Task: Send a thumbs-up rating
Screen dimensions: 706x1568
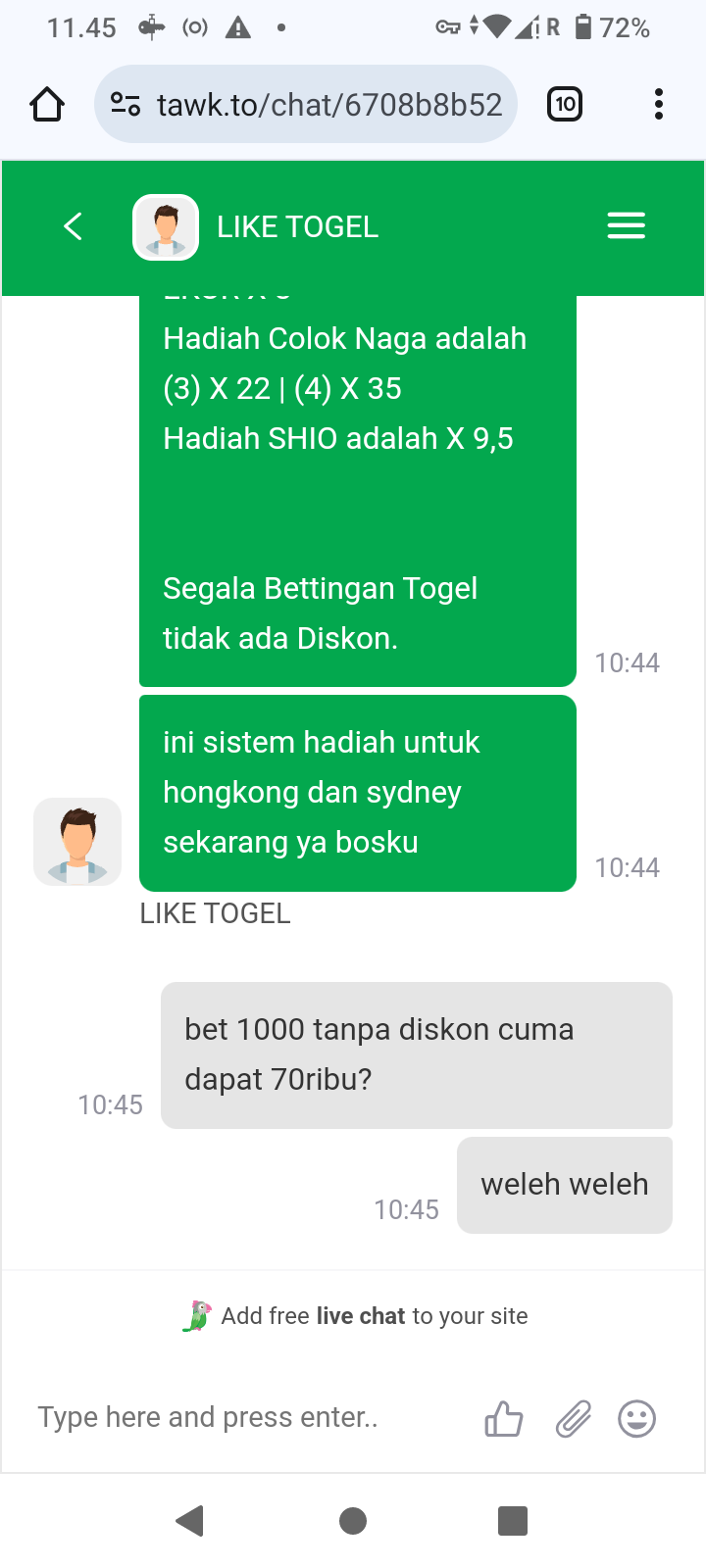Action: pyautogui.click(x=504, y=1418)
